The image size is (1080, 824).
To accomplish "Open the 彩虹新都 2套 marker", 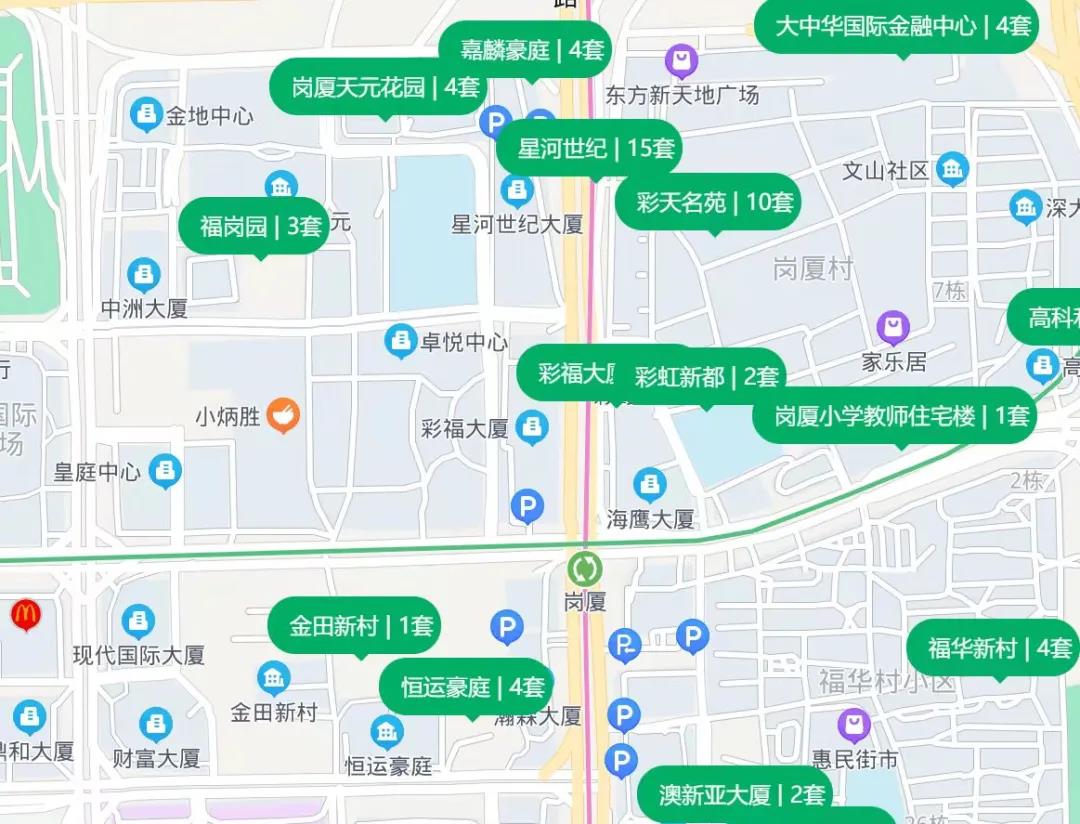I will click(x=706, y=377).
